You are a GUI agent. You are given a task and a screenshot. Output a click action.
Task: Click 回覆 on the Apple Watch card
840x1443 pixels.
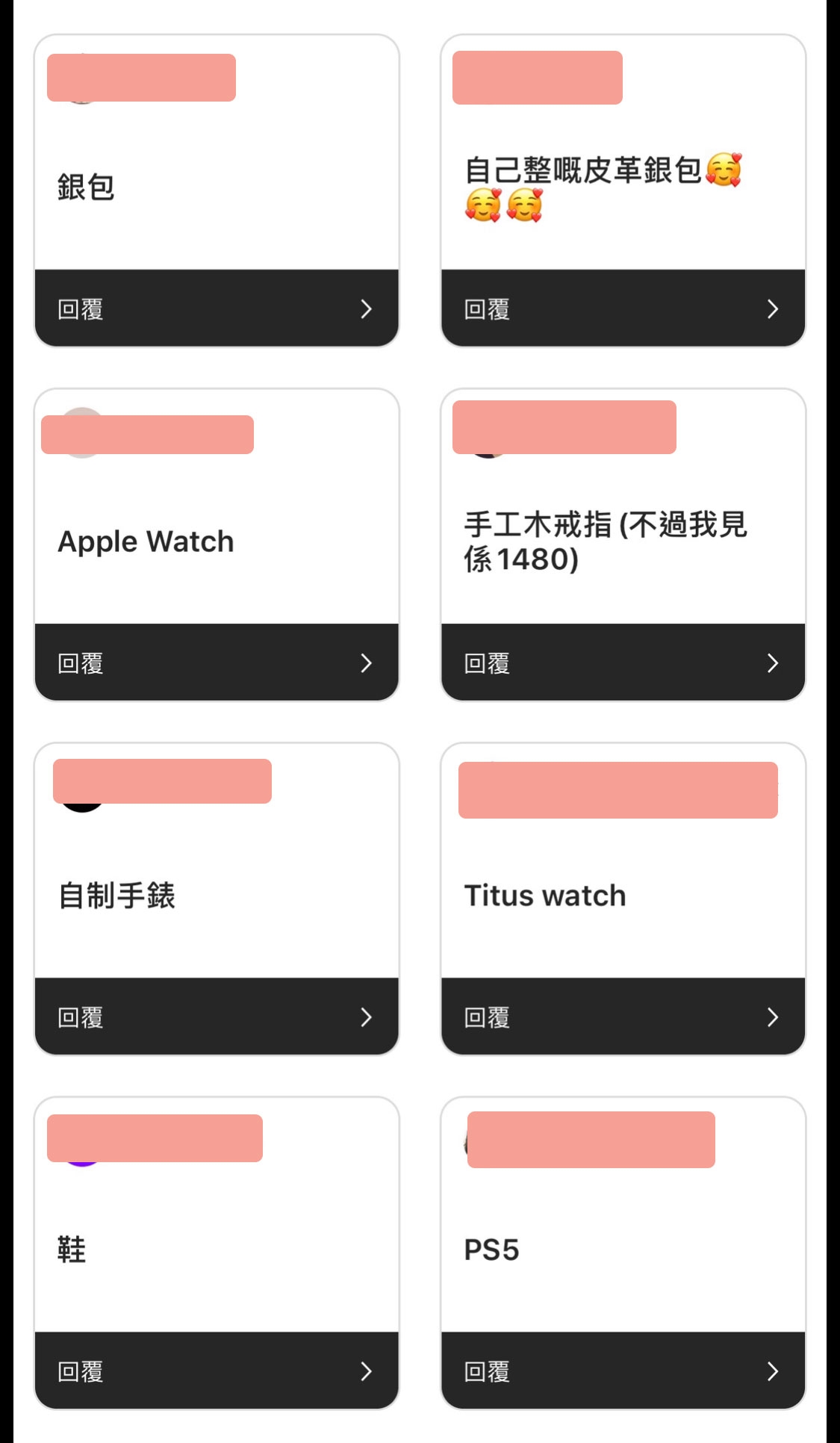pyautogui.click(x=80, y=662)
